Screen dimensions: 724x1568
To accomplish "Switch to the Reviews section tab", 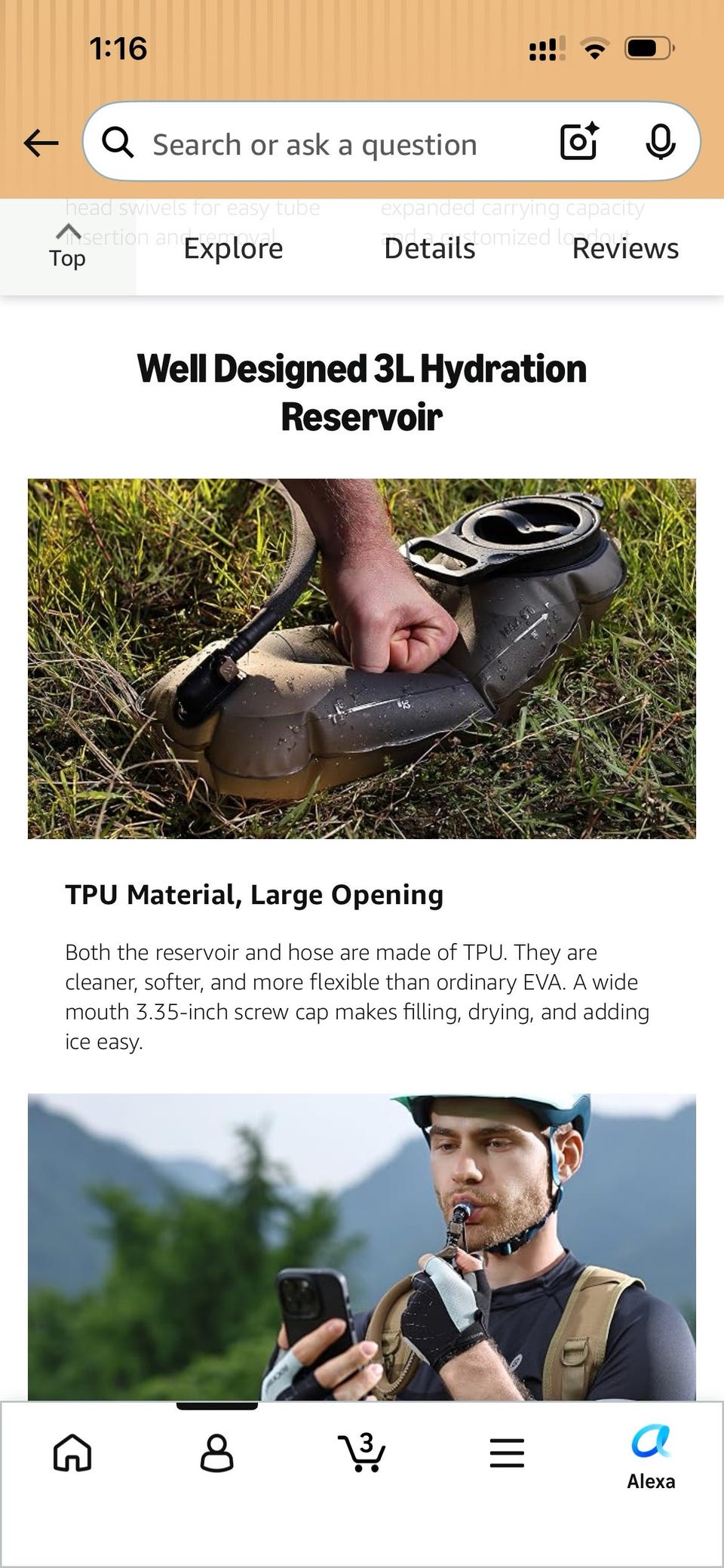I will (625, 248).
